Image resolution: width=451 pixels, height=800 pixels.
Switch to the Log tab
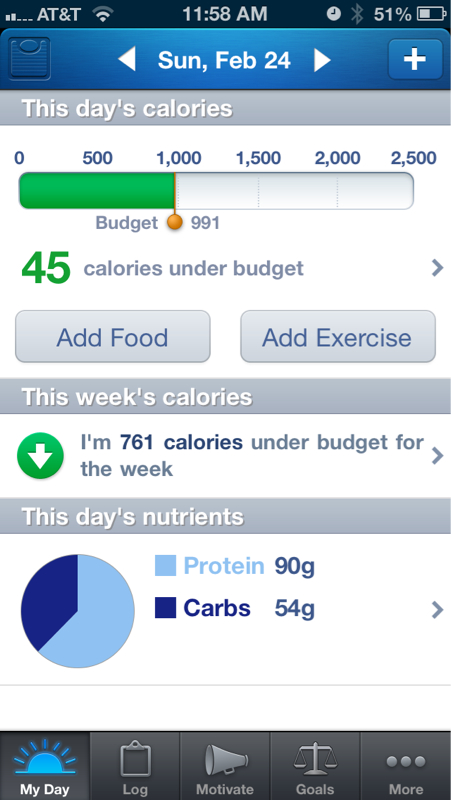point(135,766)
